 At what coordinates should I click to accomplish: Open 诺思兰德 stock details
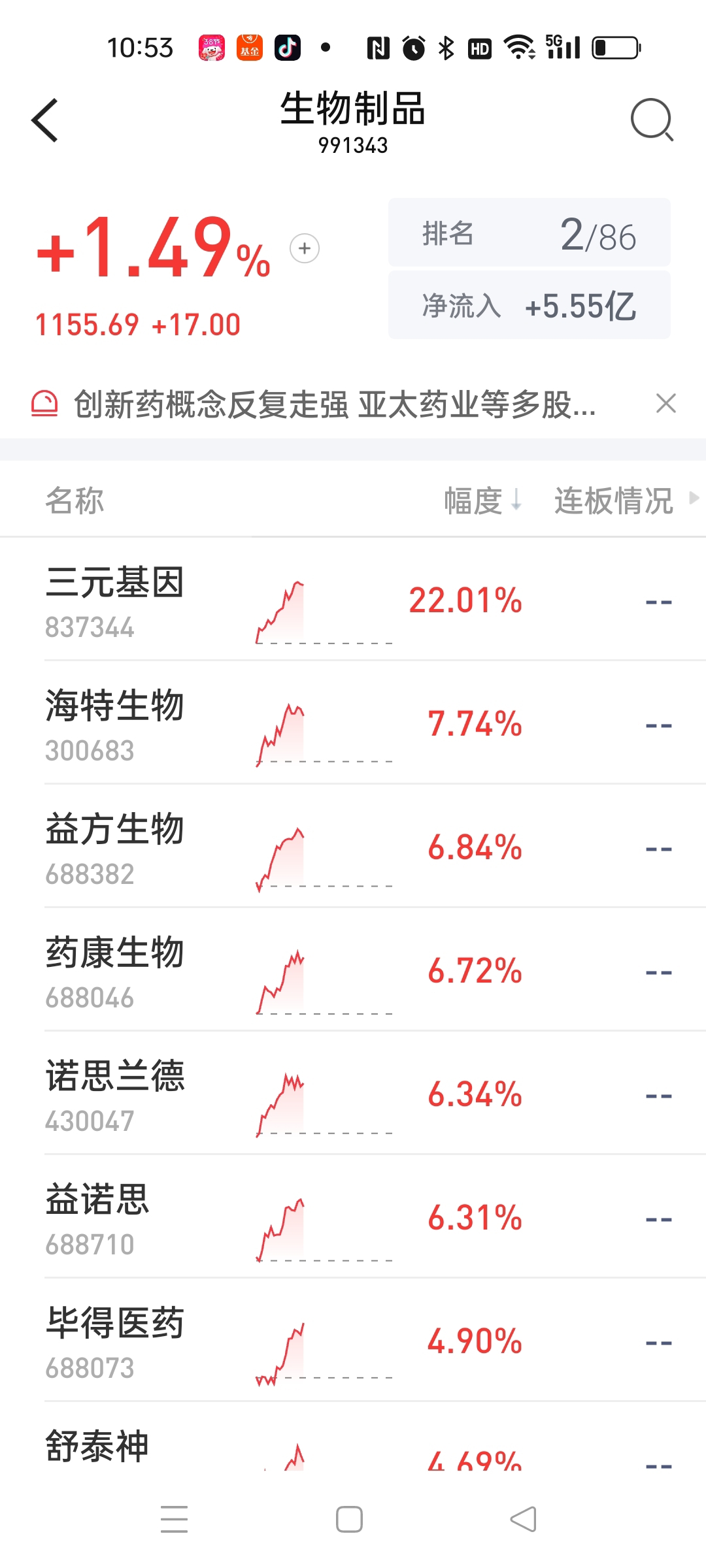(353, 1093)
